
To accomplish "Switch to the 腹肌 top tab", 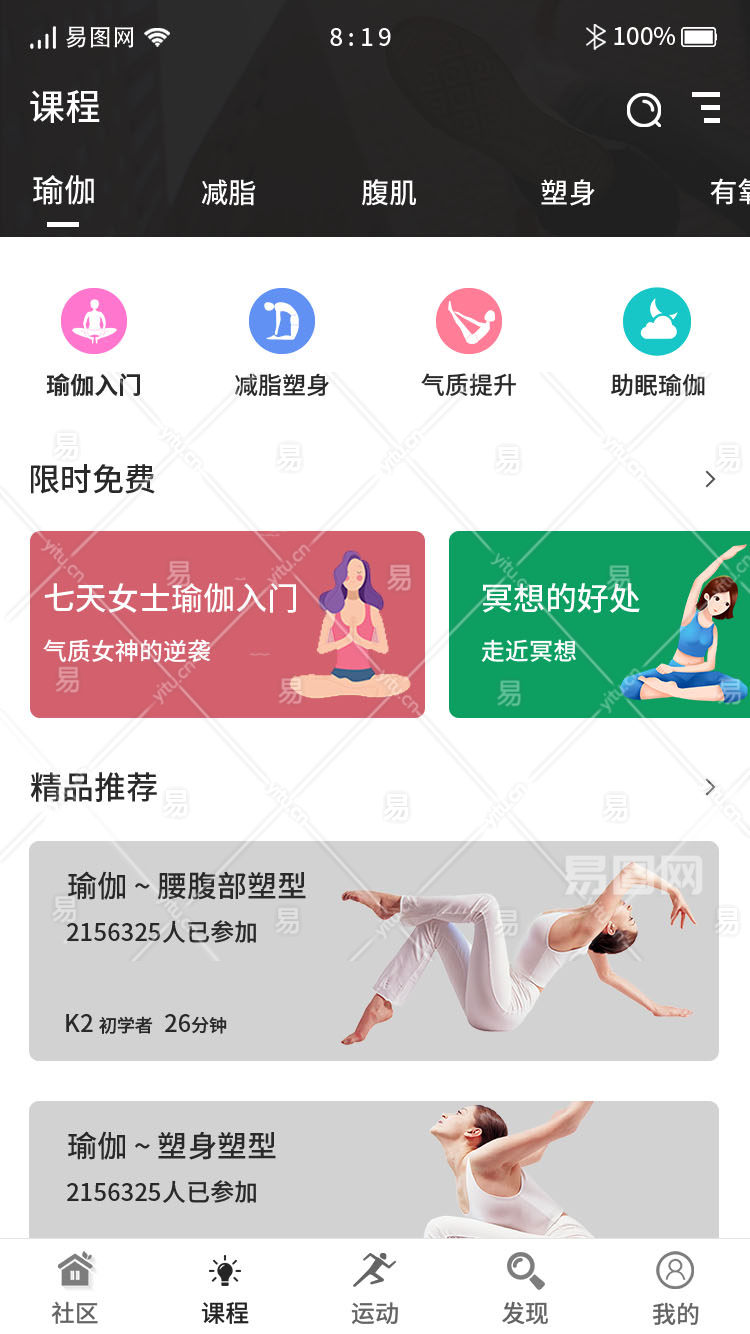I will [x=388, y=192].
